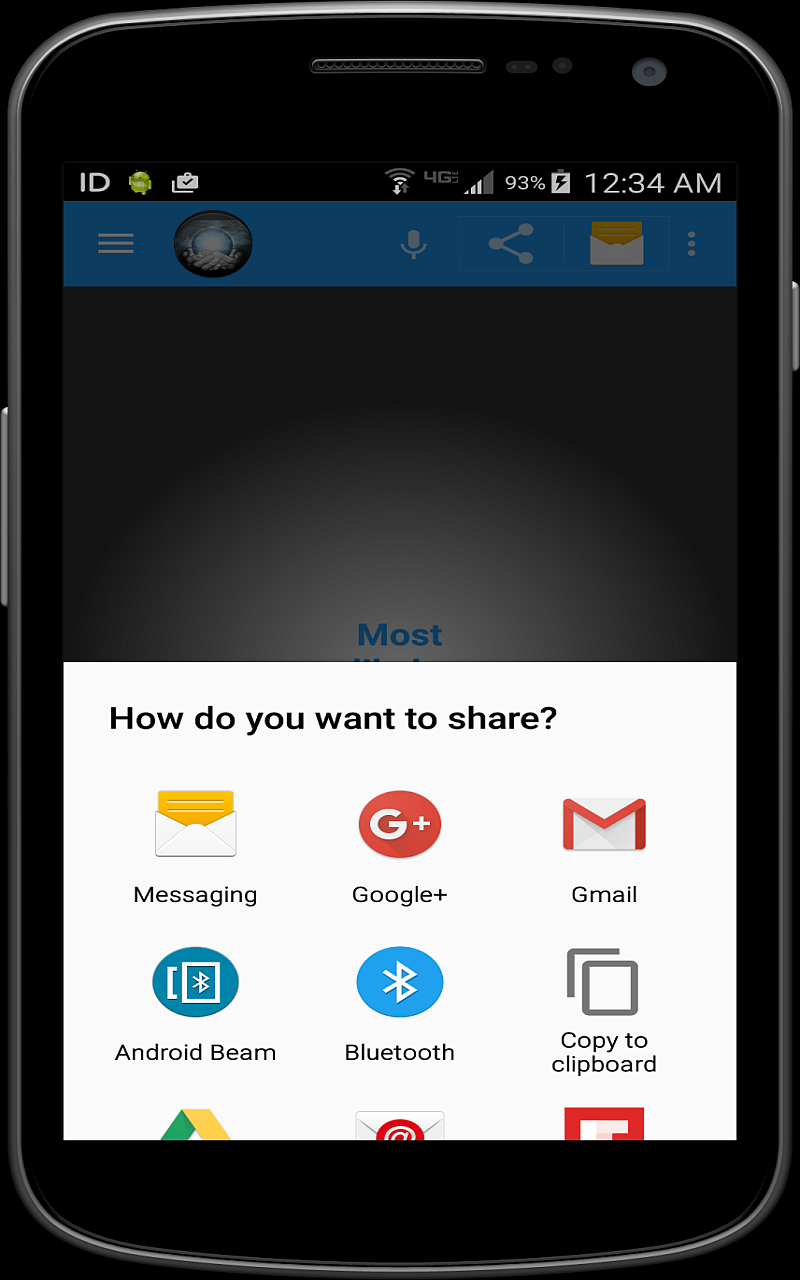Choose Google+ to share

point(400,845)
